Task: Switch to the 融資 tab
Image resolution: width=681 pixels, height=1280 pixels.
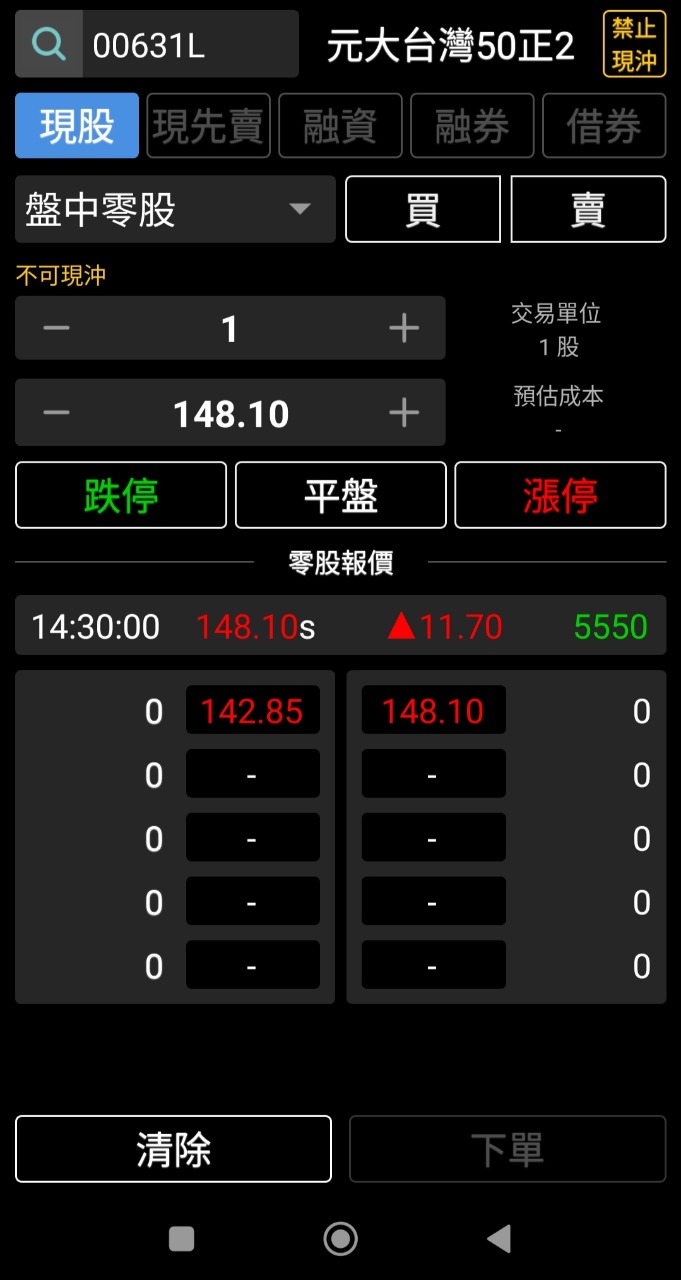Action: [340, 126]
